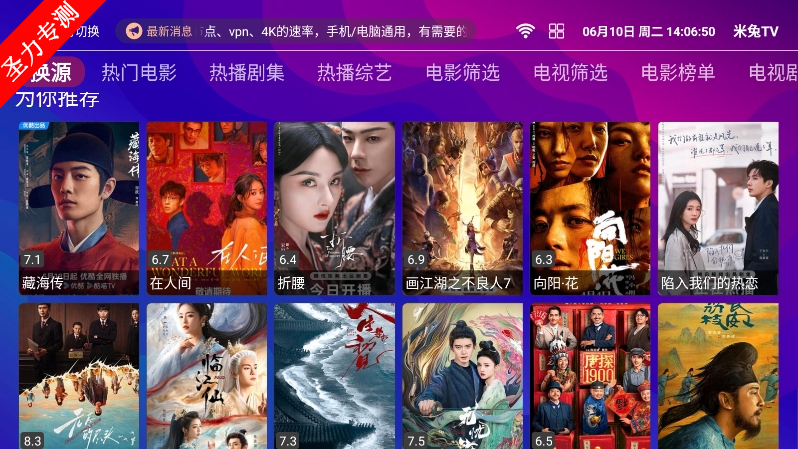Open the latest news announcement banner
The height and width of the screenshot is (449, 798).
point(295,31)
